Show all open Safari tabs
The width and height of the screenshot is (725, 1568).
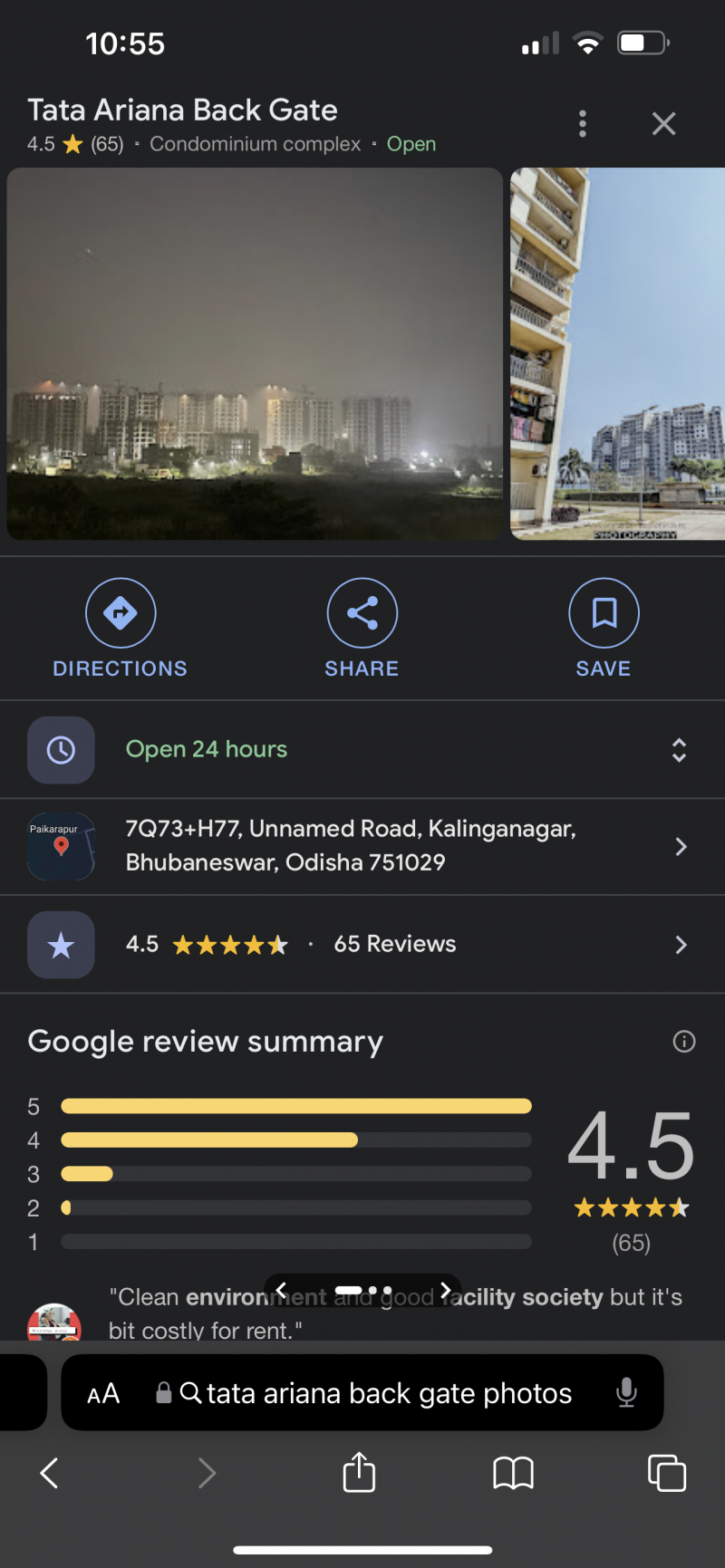(x=666, y=1473)
